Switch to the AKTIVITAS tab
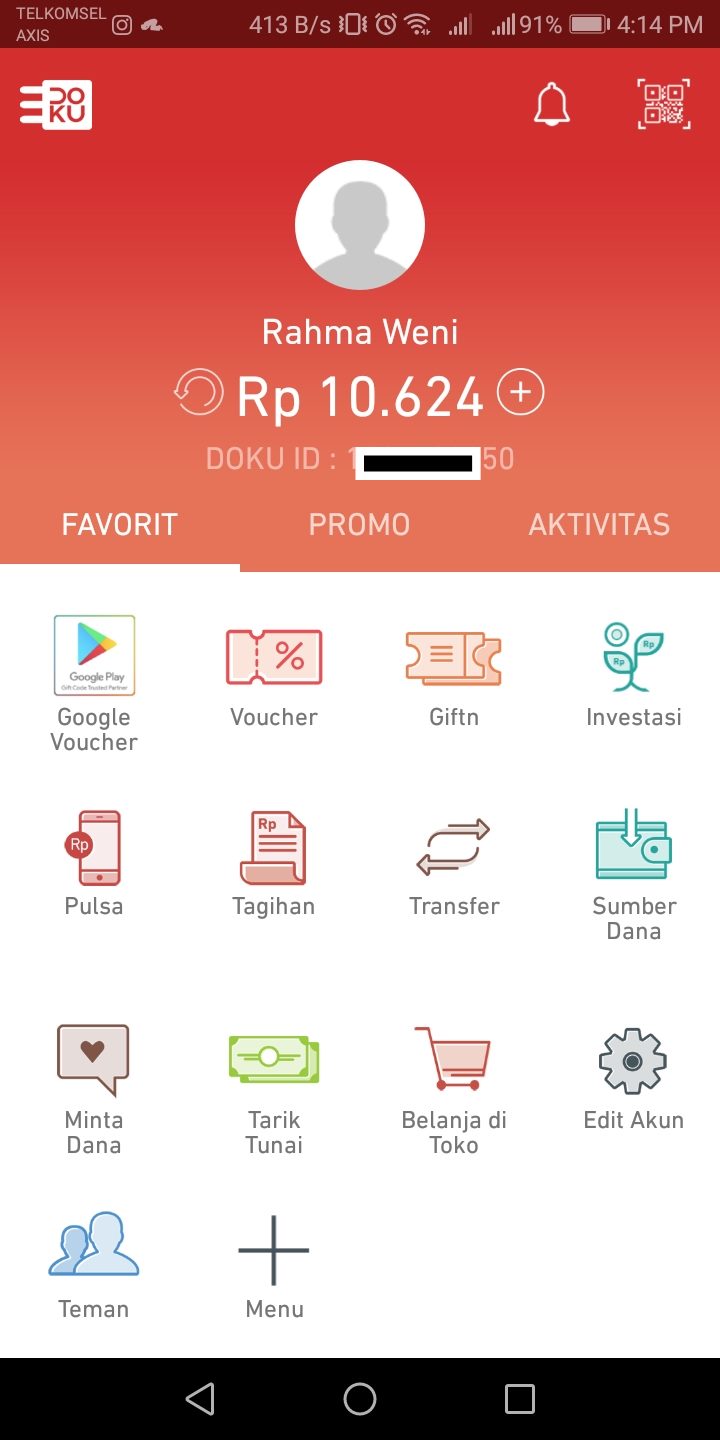Screen dimensions: 720x1440 point(599,525)
